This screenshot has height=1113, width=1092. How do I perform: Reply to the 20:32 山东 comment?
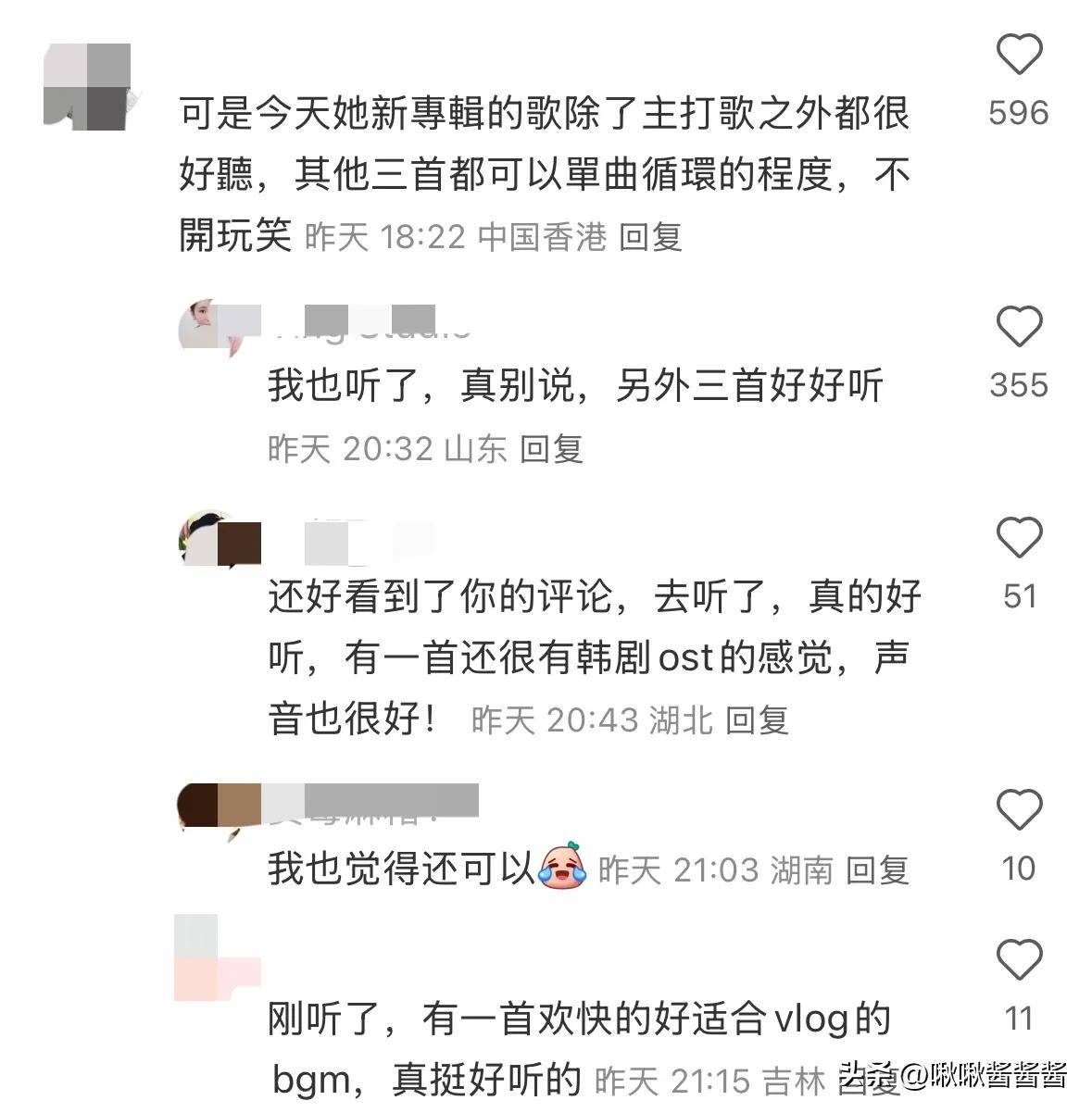tap(551, 449)
